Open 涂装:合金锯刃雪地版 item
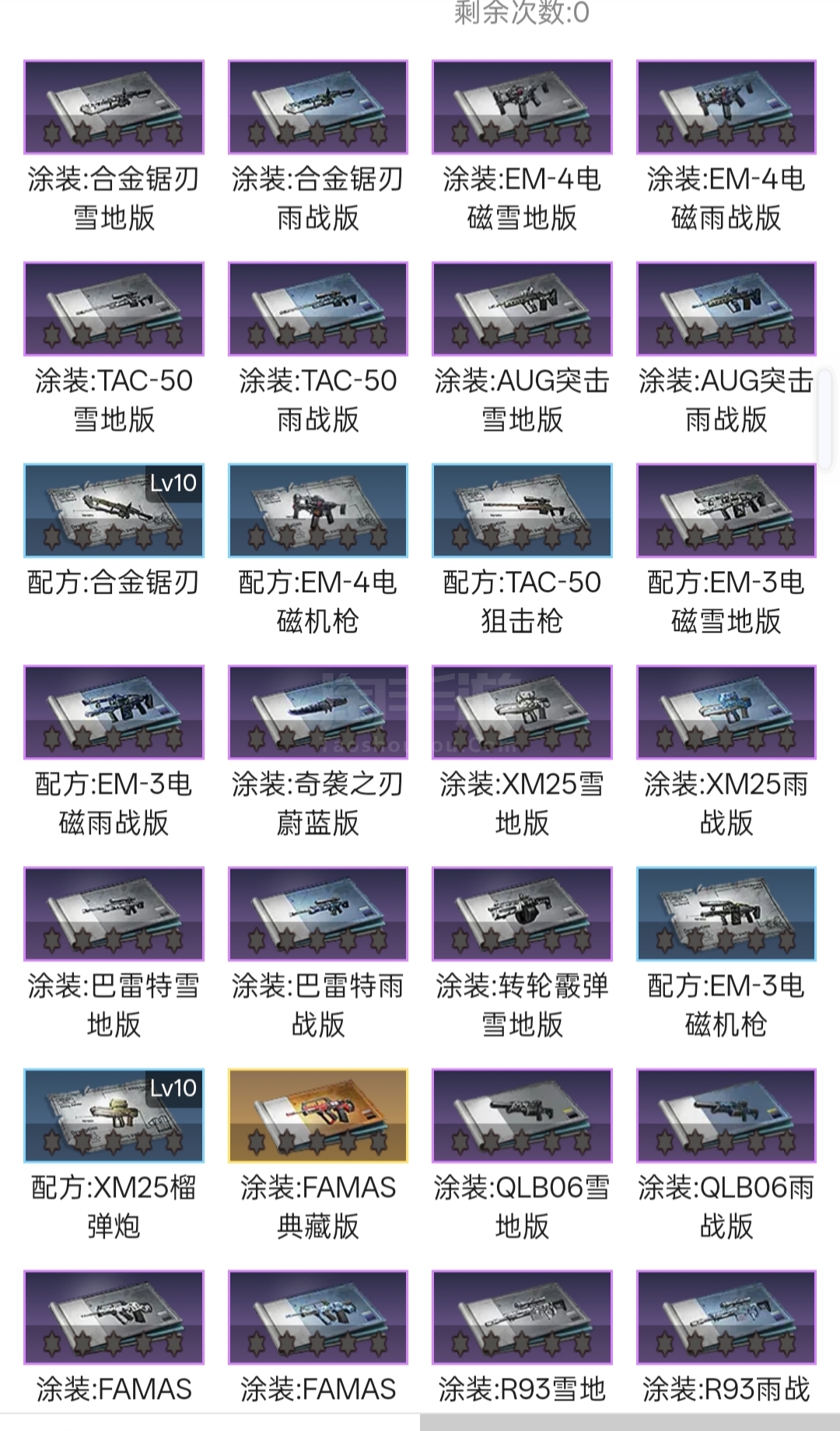The height and width of the screenshot is (1431, 840). 114,107
